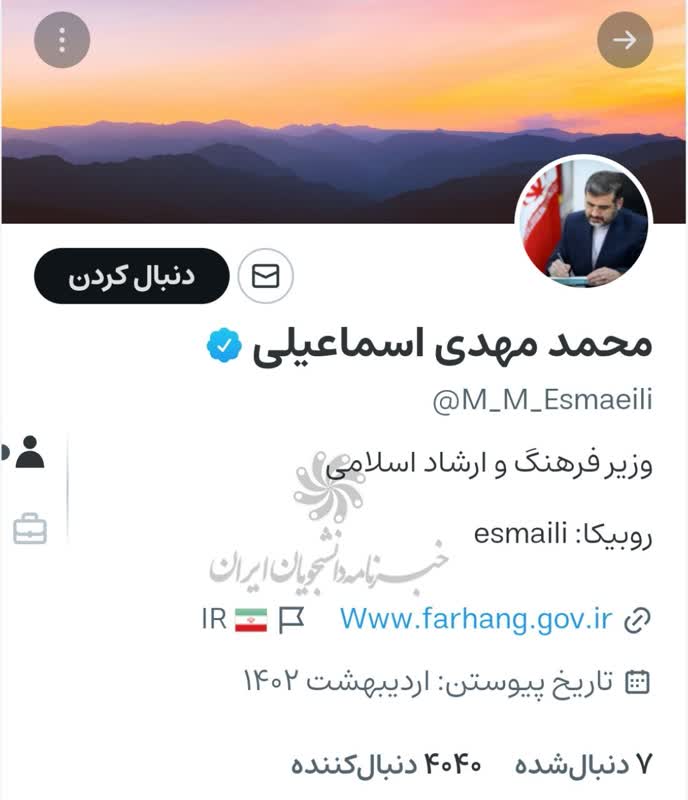The height and width of the screenshot is (800, 688).
Task: Send a direct message via envelope icon
Action: [265, 276]
